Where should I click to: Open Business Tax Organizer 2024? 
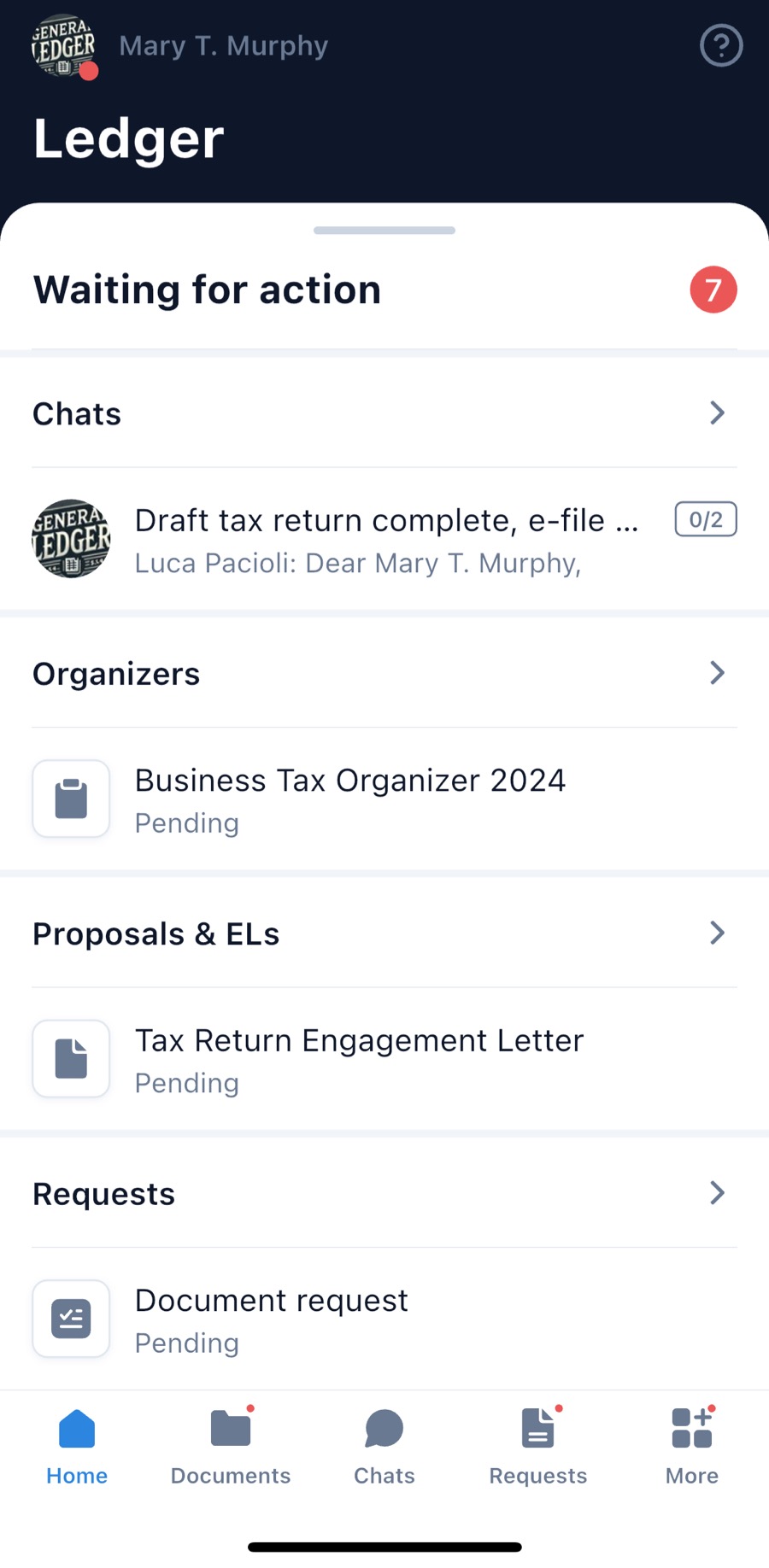click(384, 799)
